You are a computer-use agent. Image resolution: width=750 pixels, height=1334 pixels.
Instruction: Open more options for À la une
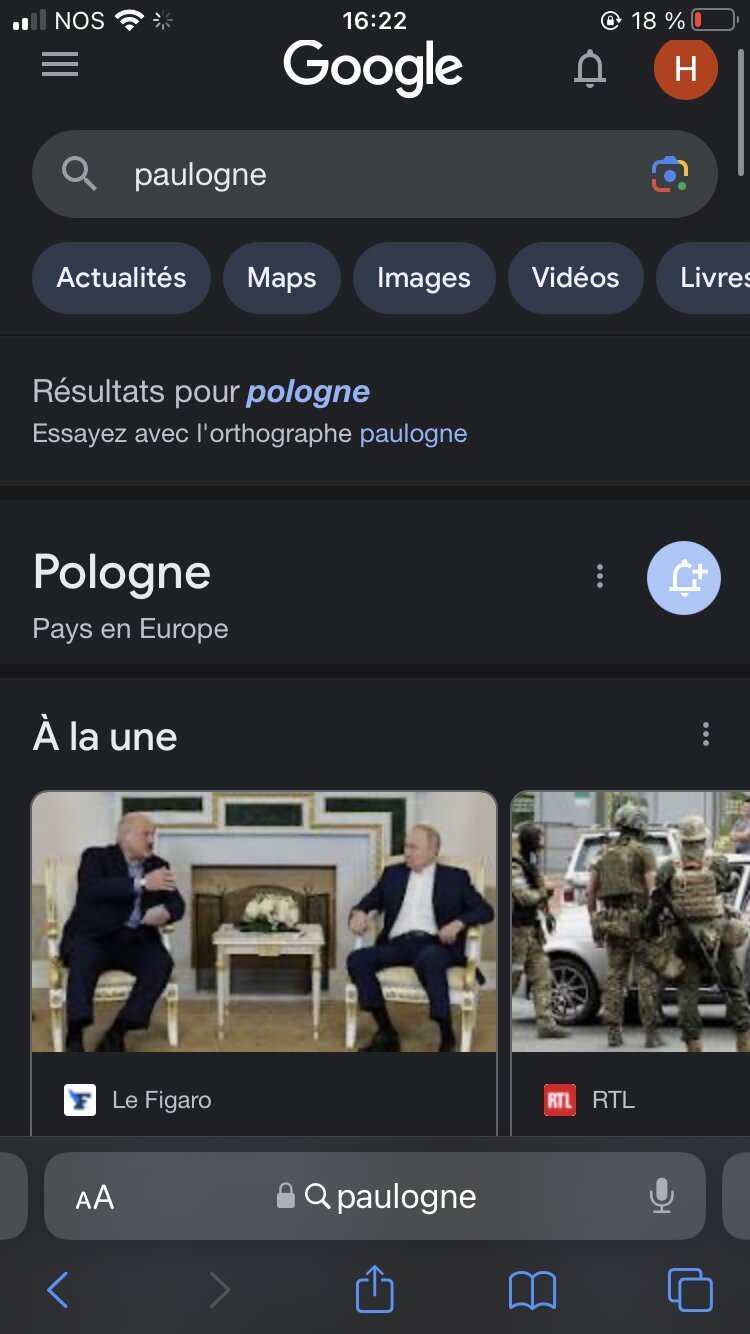[x=706, y=735]
